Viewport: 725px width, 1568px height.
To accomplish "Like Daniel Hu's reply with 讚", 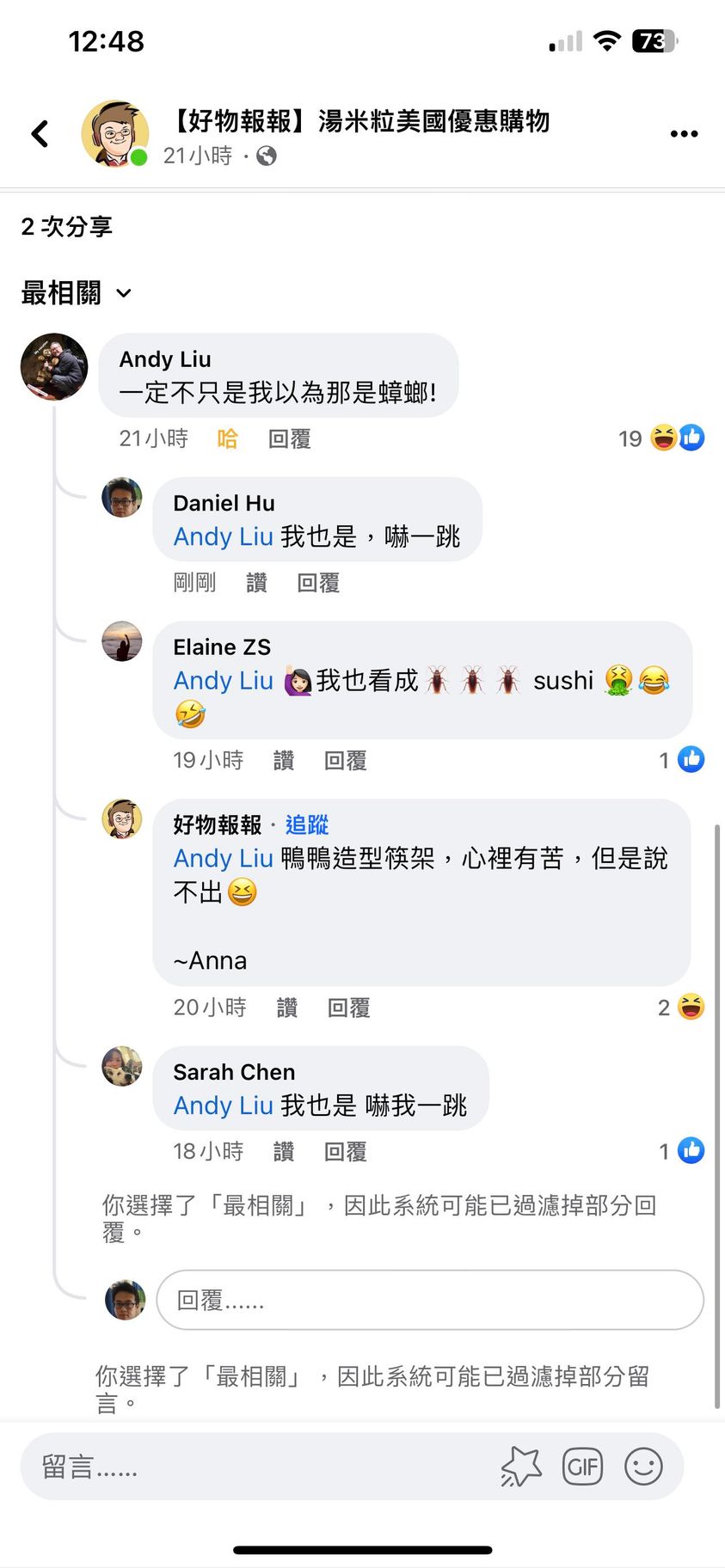I will click(256, 583).
